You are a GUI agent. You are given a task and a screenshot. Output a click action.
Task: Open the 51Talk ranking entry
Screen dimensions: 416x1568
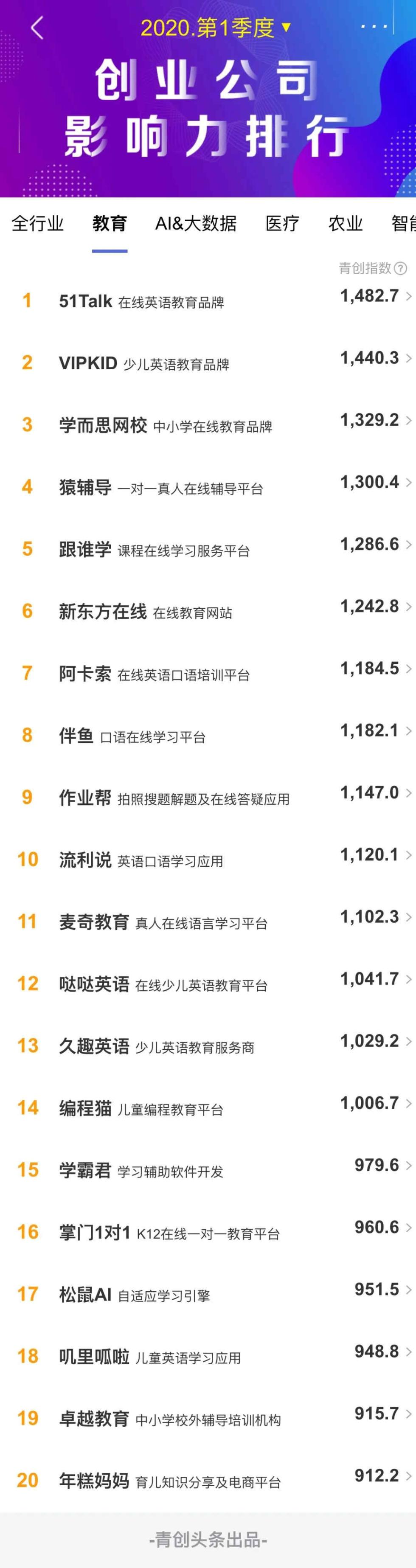click(207, 301)
